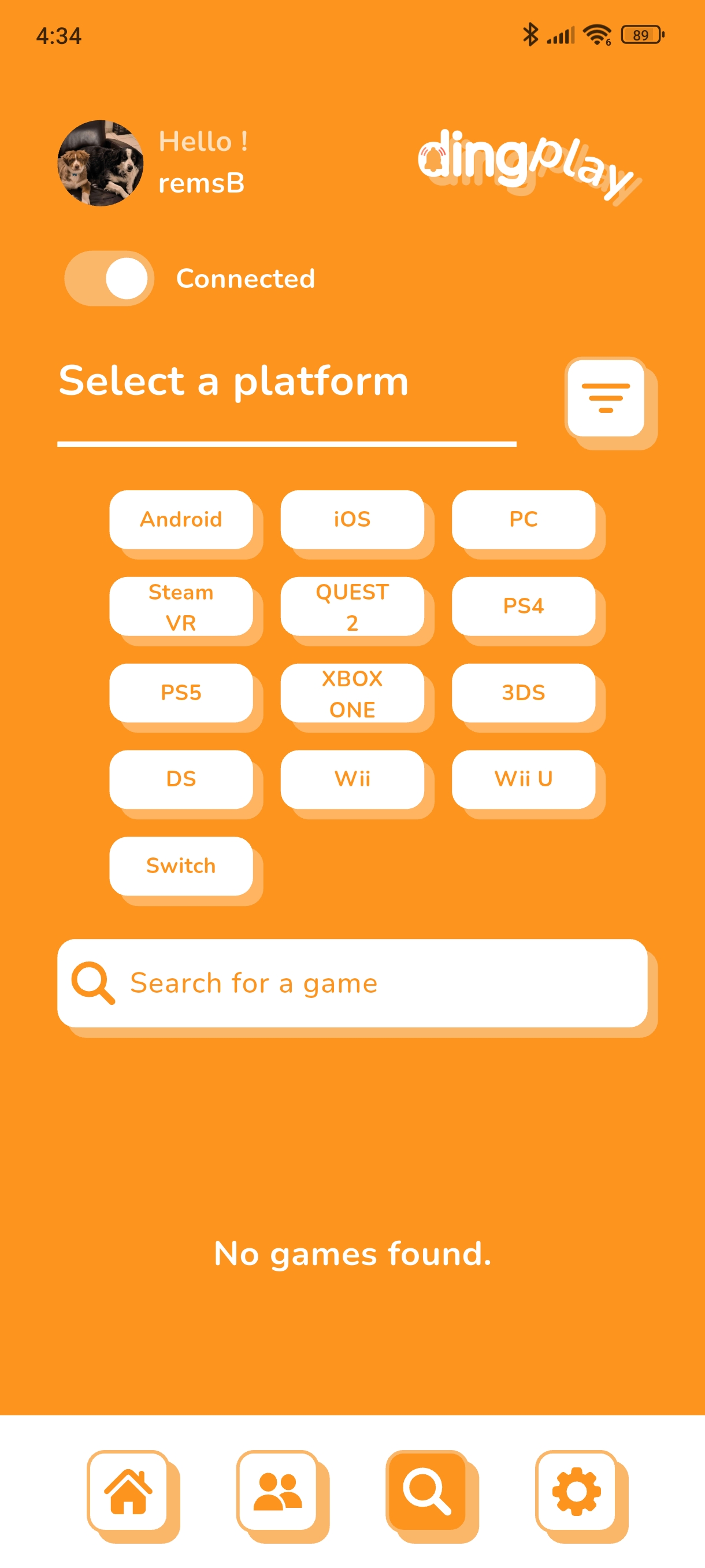Choose PS4 platform

[x=522, y=607]
